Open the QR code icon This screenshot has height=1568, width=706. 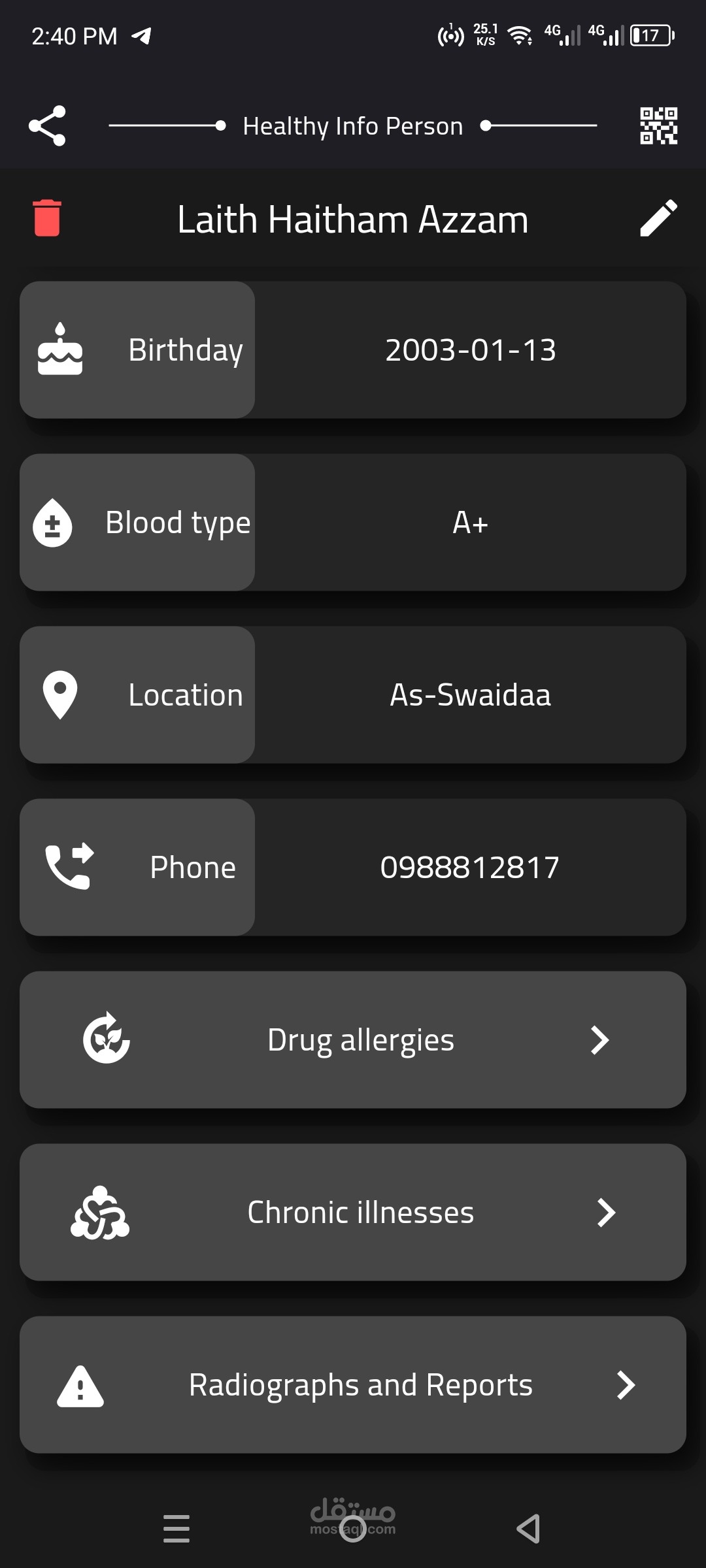(658, 125)
